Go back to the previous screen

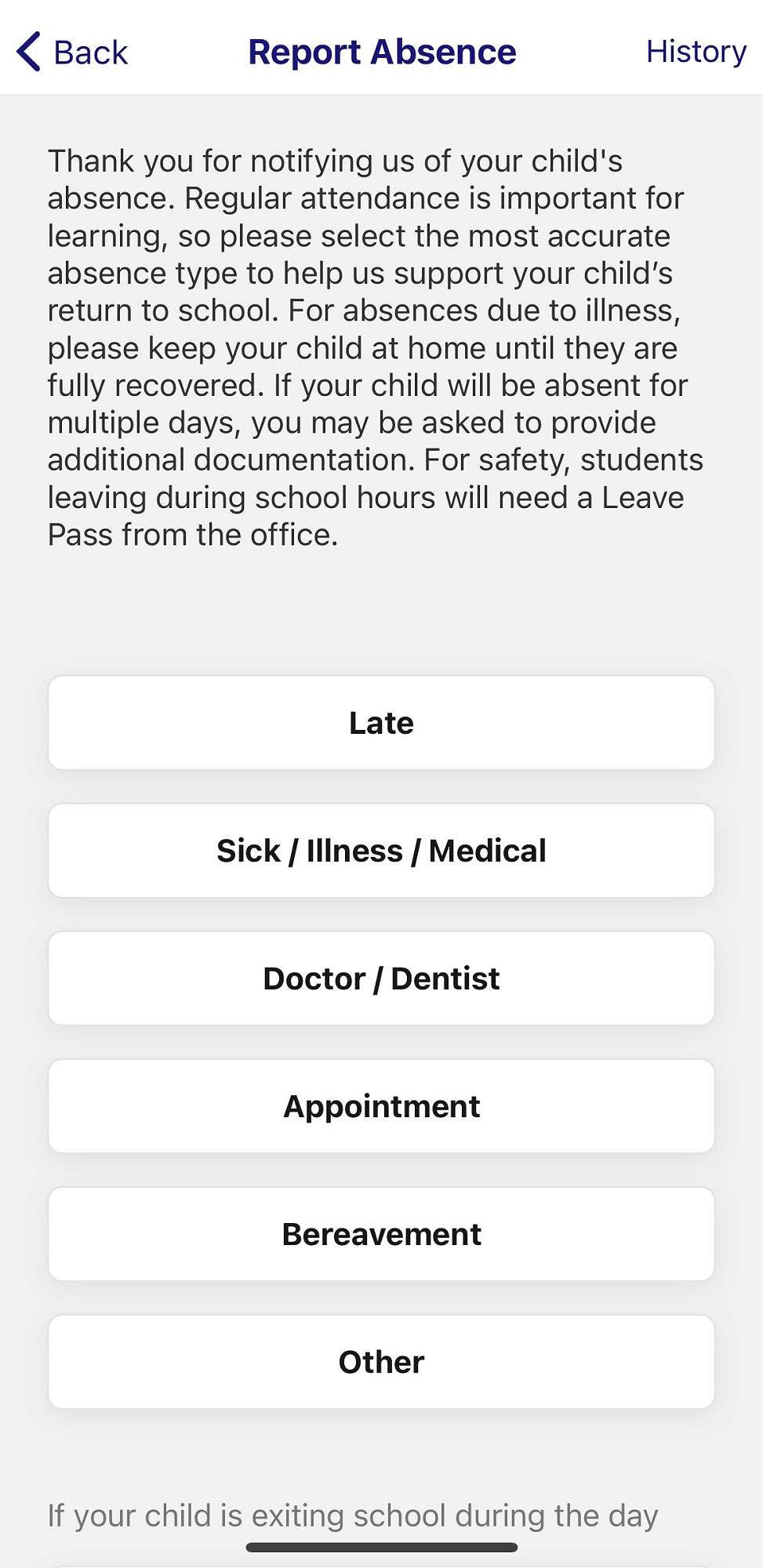click(72, 53)
